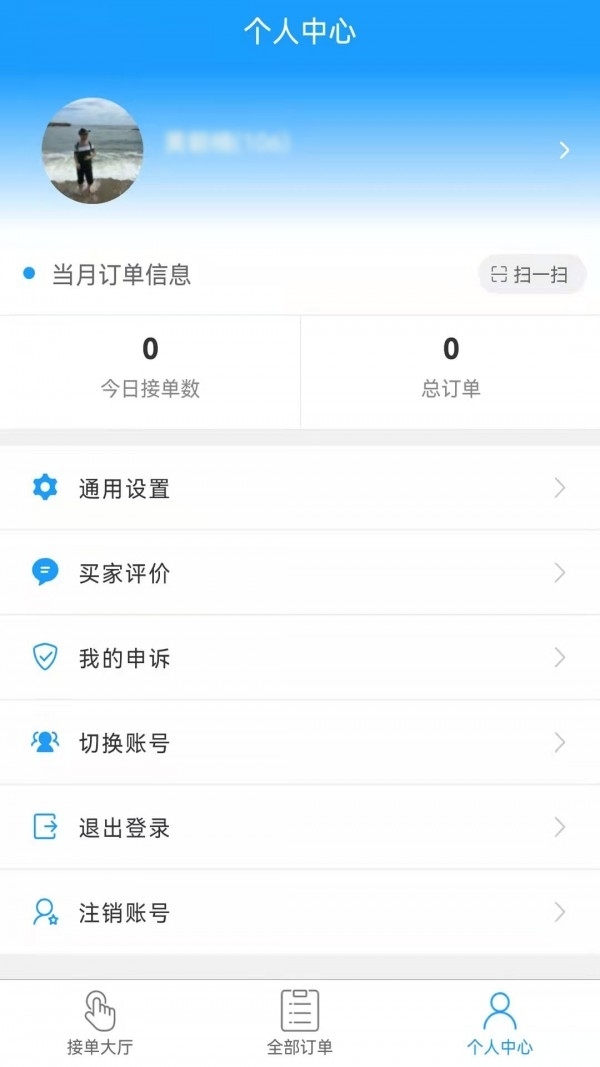The width and height of the screenshot is (600, 1067).
Task: Go to the 全部订单 tab
Action: (300, 1023)
